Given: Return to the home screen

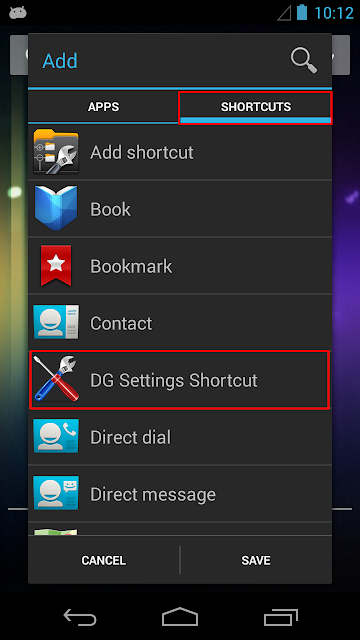Looking at the screenshot, I should pyautogui.click(x=180, y=617).
